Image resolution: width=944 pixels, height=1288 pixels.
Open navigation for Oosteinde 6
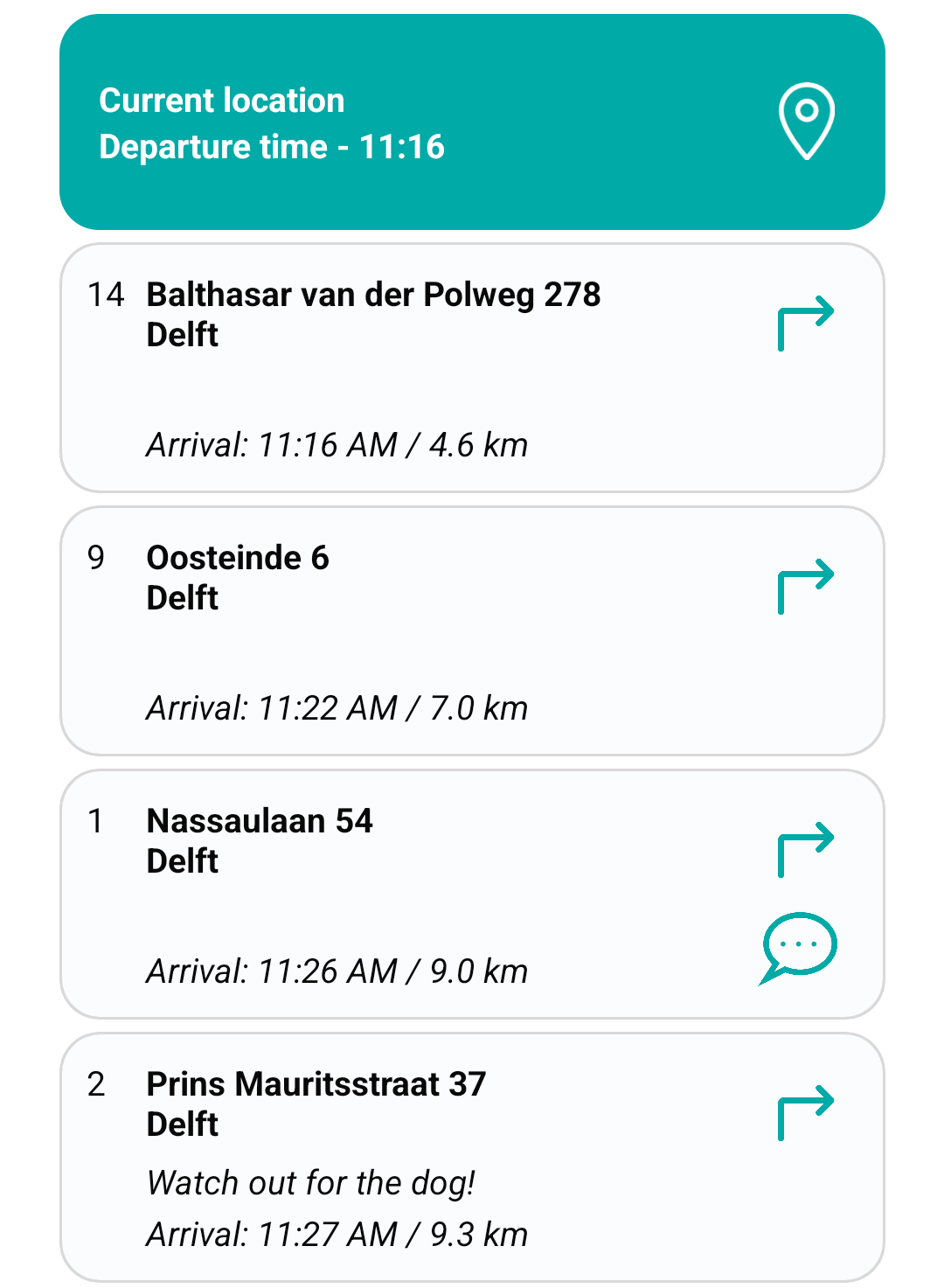[805, 586]
